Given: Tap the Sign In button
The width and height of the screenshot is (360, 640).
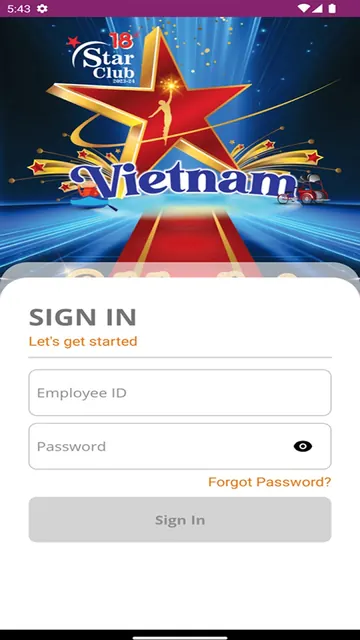Looking at the screenshot, I should (180, 520).
